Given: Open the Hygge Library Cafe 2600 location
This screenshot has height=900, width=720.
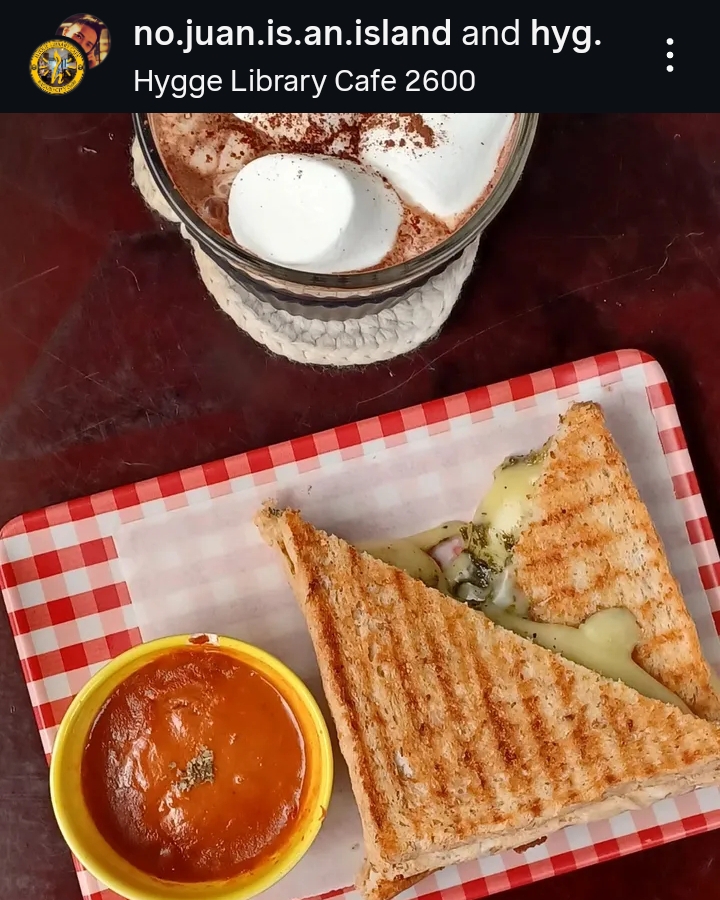Looking at the screenshot, I should tap(304, 82).
